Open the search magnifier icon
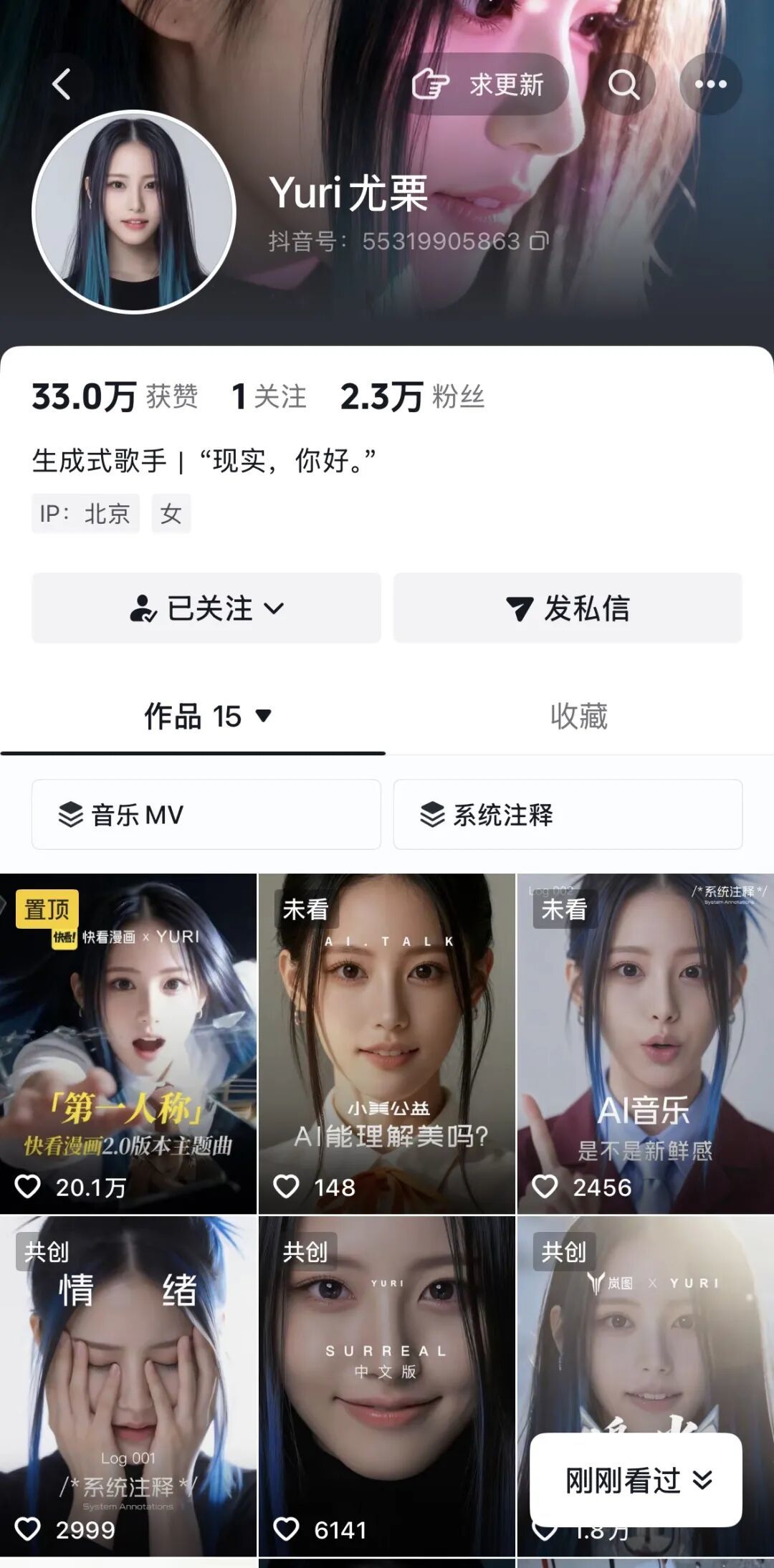774x1568 pixels. 623,85
